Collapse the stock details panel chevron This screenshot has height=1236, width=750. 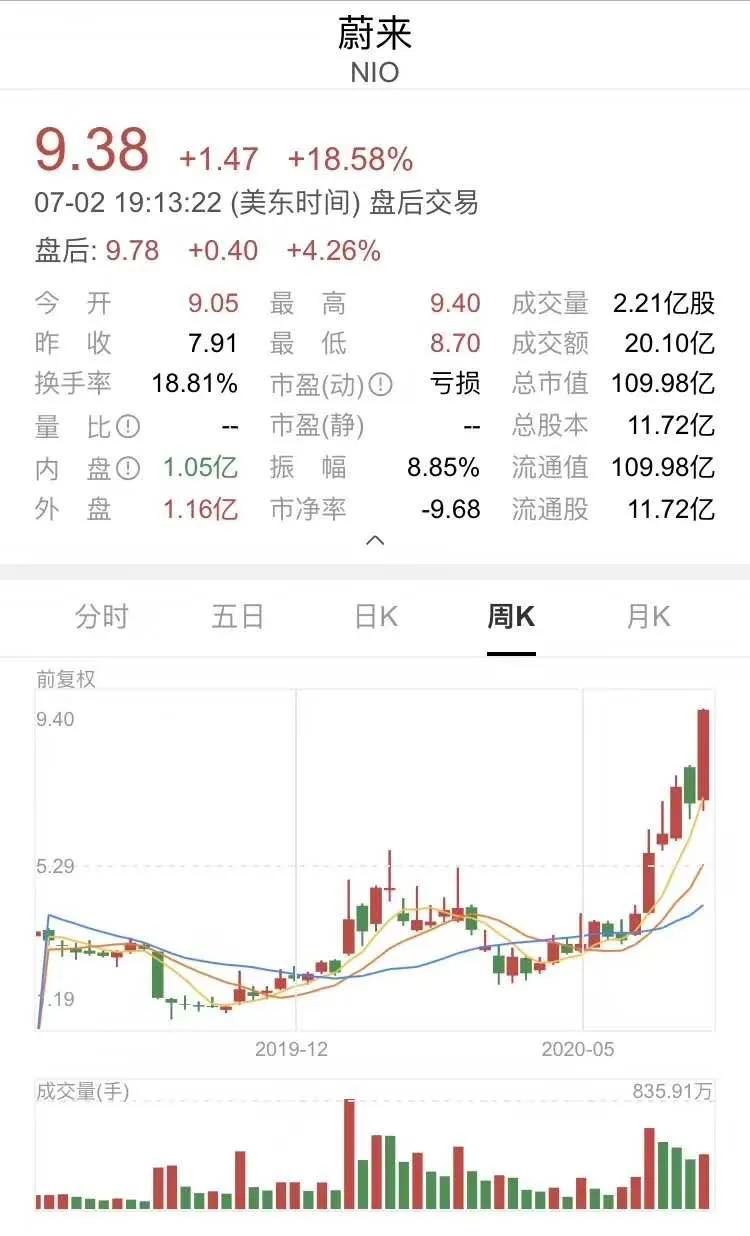(x=375, y=540)
